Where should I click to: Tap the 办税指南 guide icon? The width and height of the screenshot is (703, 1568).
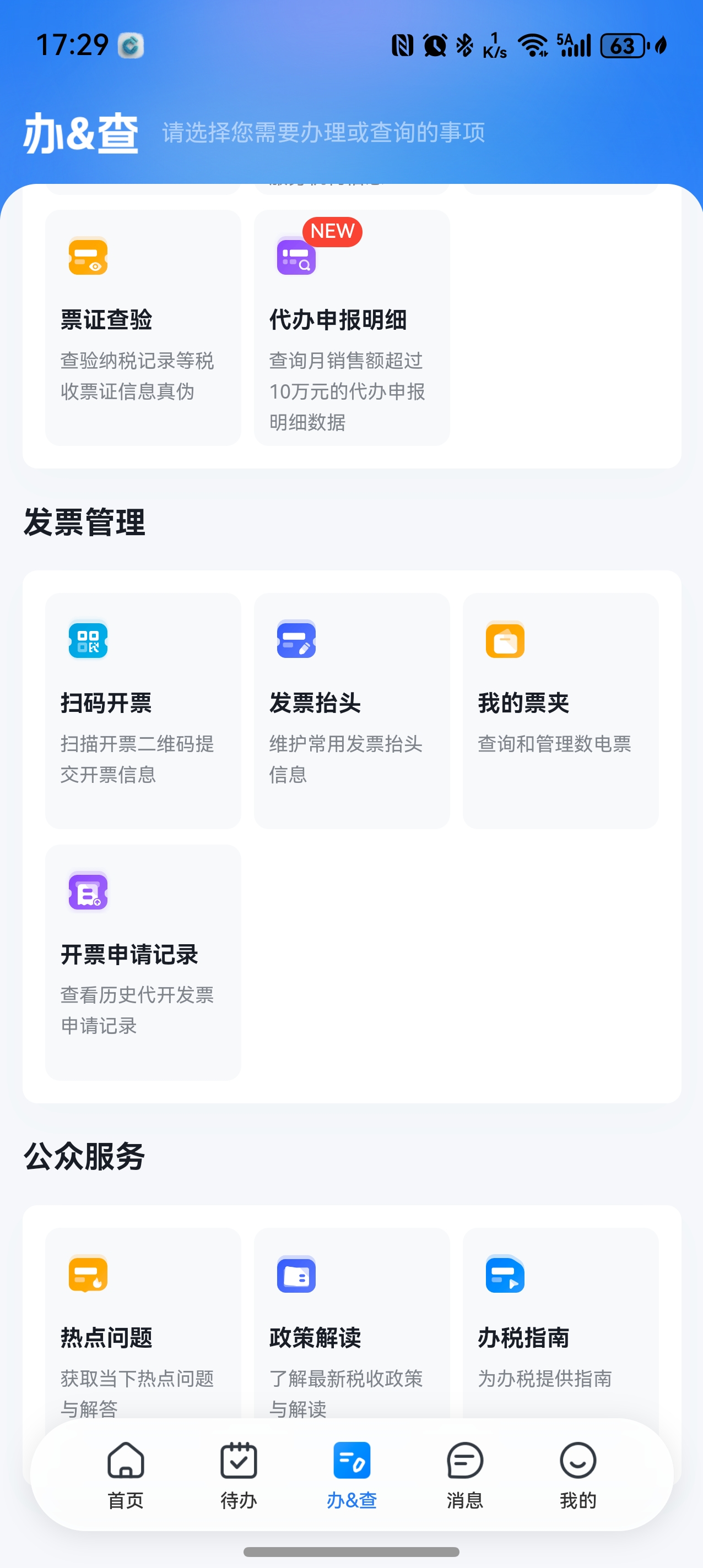tap(506, 1275)
